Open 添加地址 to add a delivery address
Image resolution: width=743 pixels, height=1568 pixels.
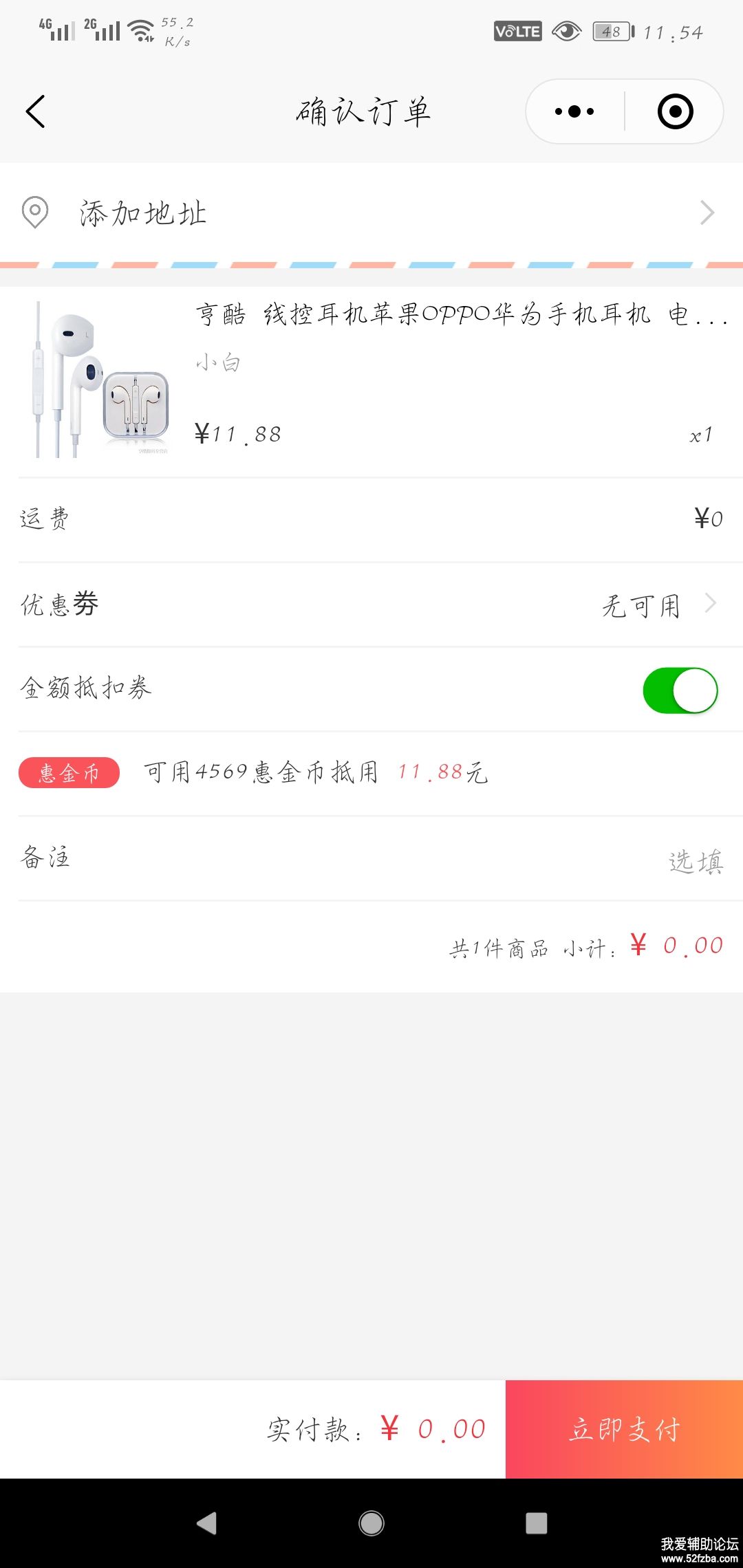371,213
